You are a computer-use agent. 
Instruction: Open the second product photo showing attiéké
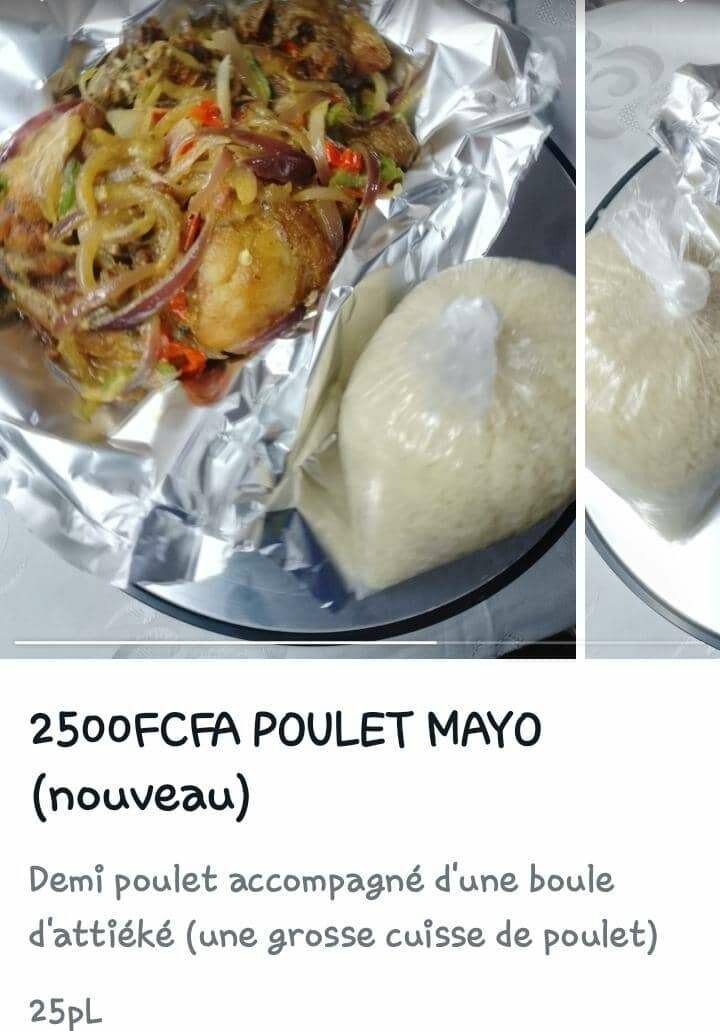coord(653,330)
